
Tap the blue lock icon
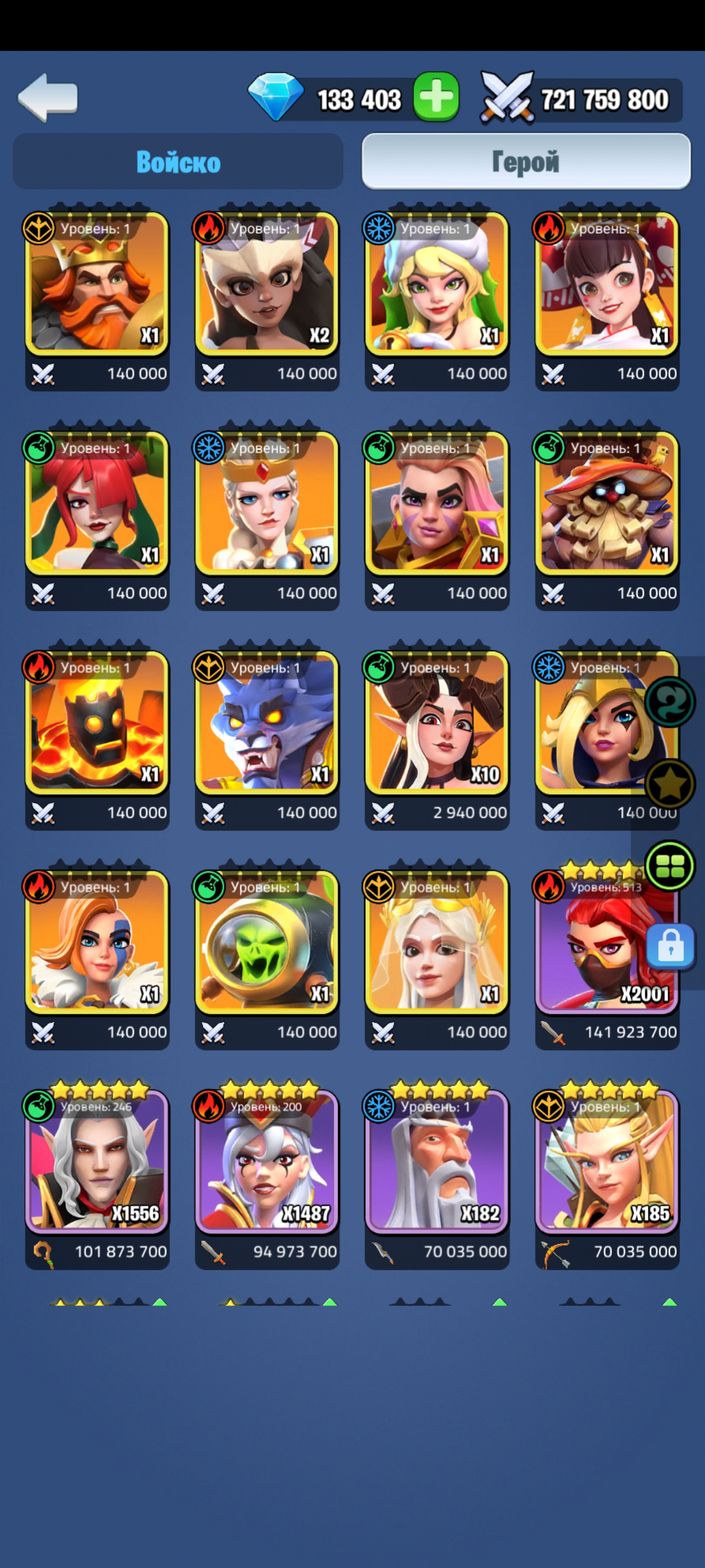click(x=670, y=946)
